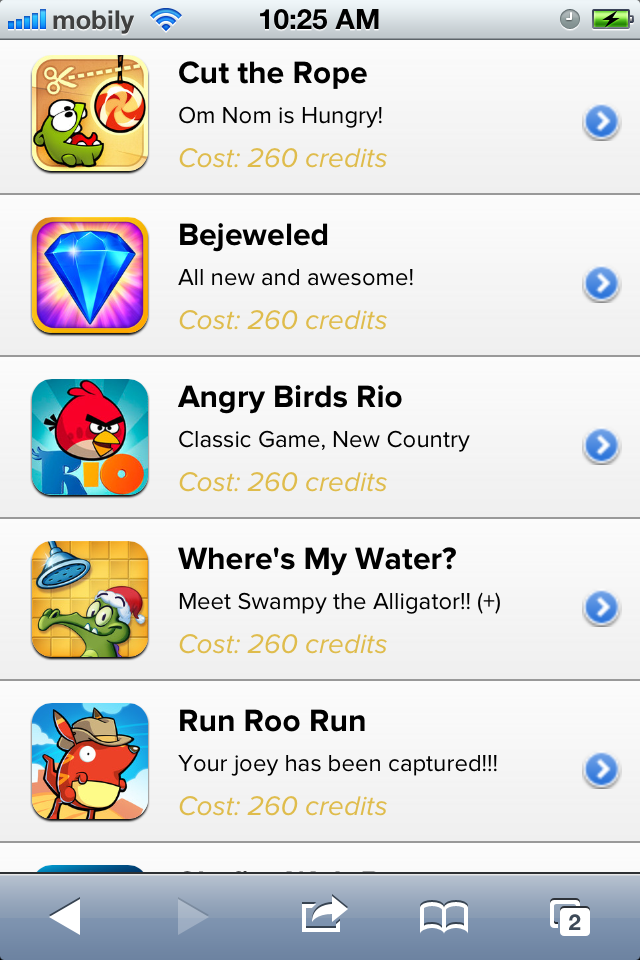This screenshot has width=640, height=960.
Task: Tap the blue arrow next to Cut the Rope
Action: tap(600, 122)
